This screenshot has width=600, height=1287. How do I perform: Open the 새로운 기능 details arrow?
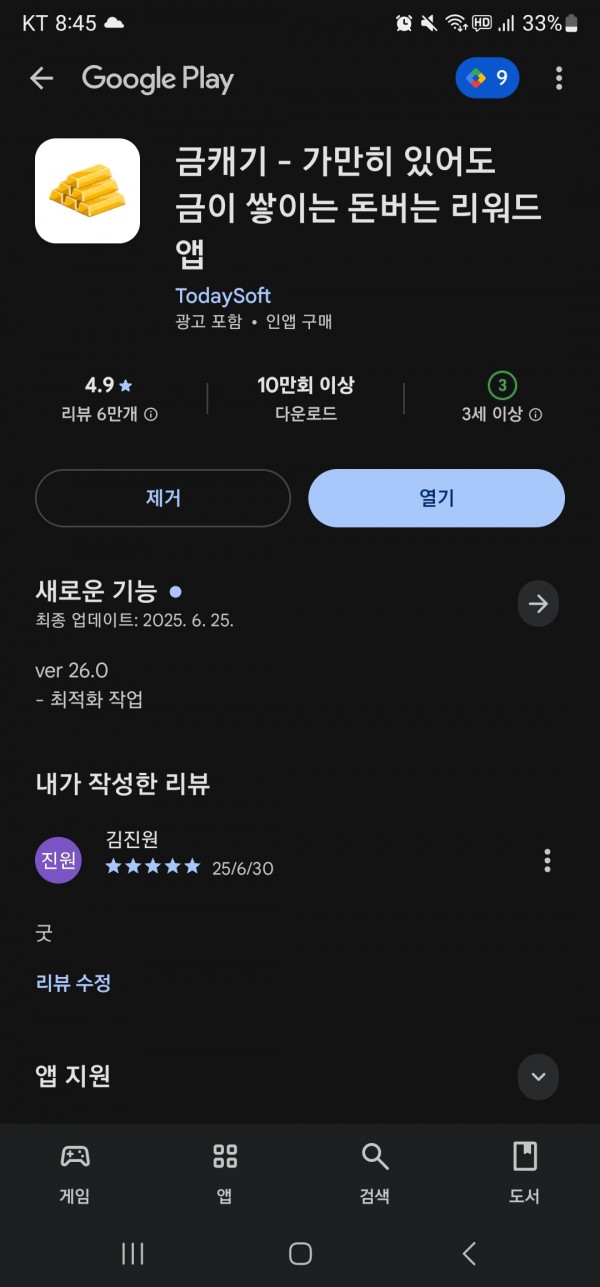(x=538, y=604)
